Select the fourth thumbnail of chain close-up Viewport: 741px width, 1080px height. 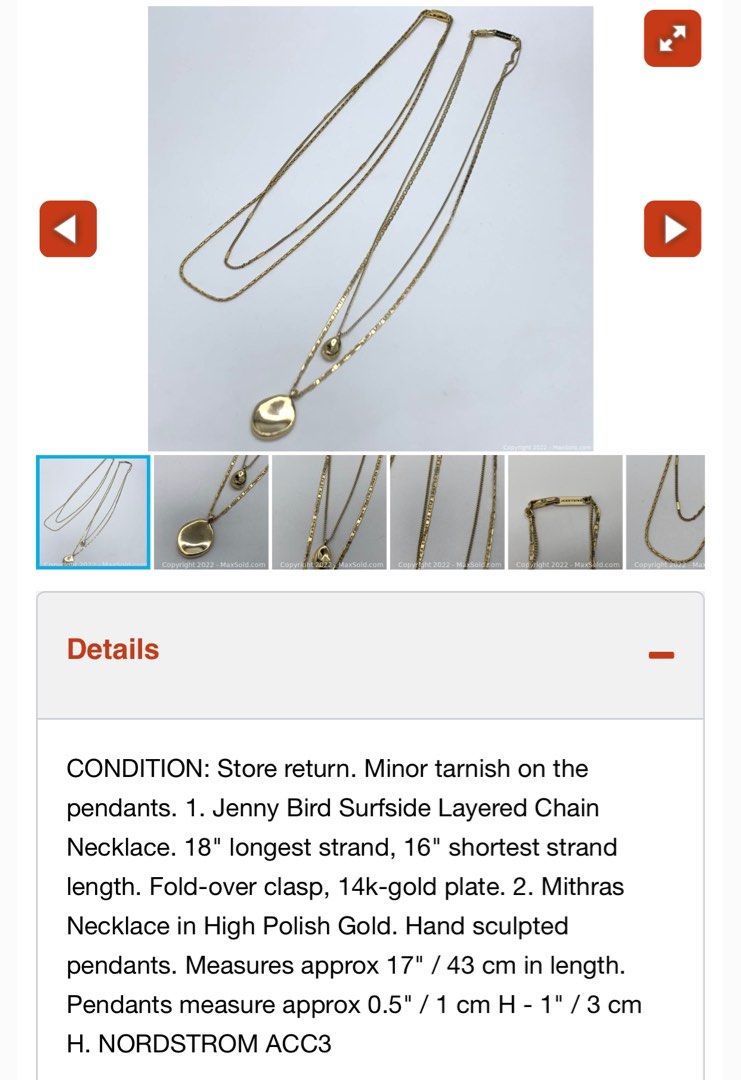pos(446,512)
